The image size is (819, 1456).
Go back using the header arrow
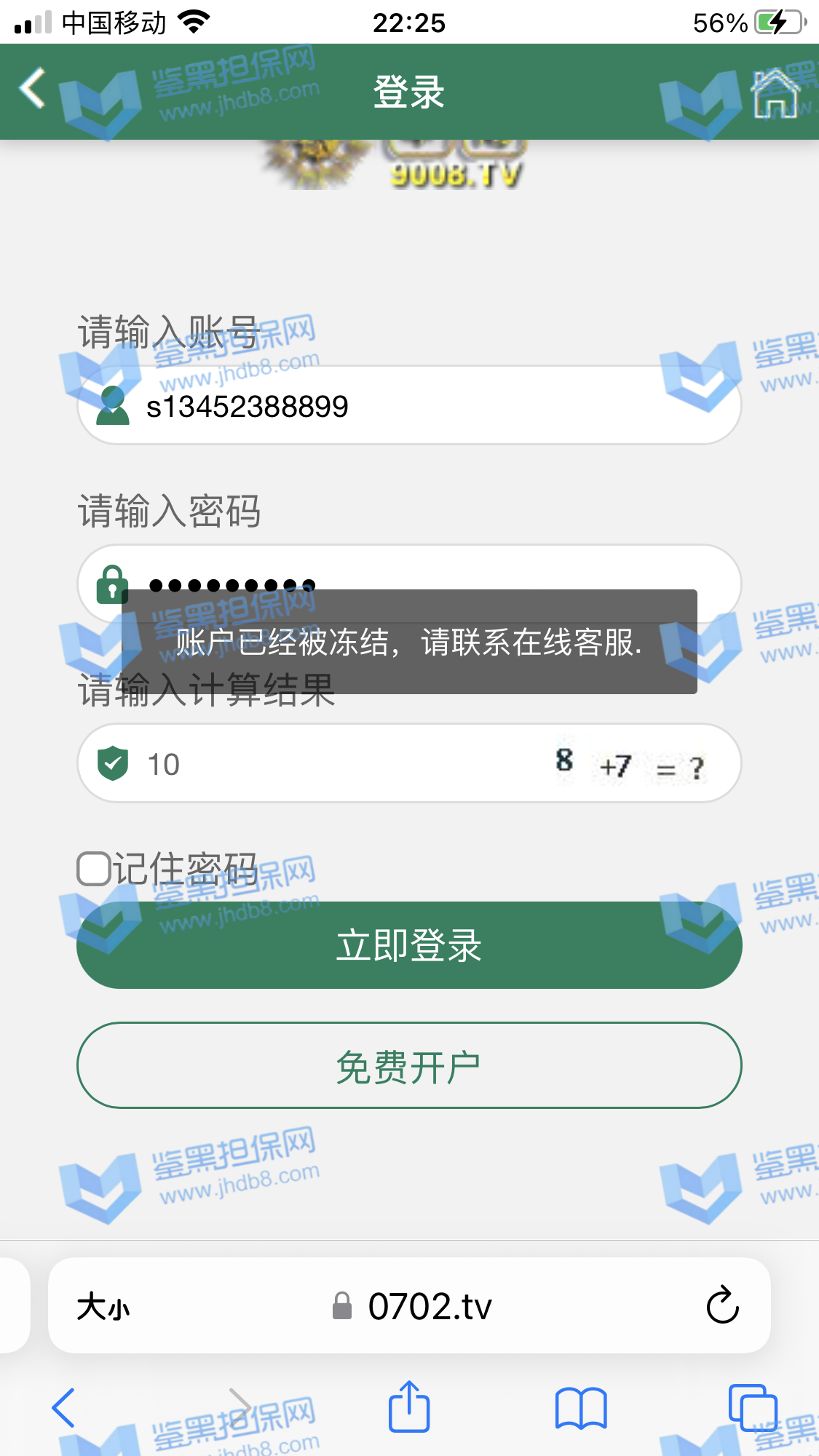(33, 89)
